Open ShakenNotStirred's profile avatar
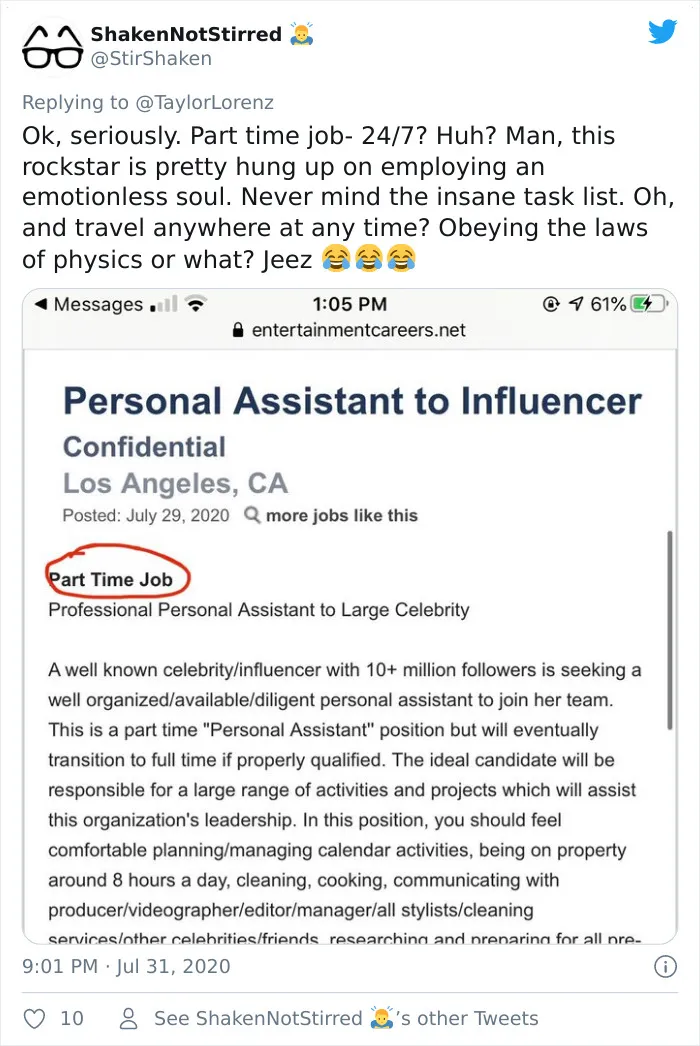700x1046 pixels. [52, 46]
